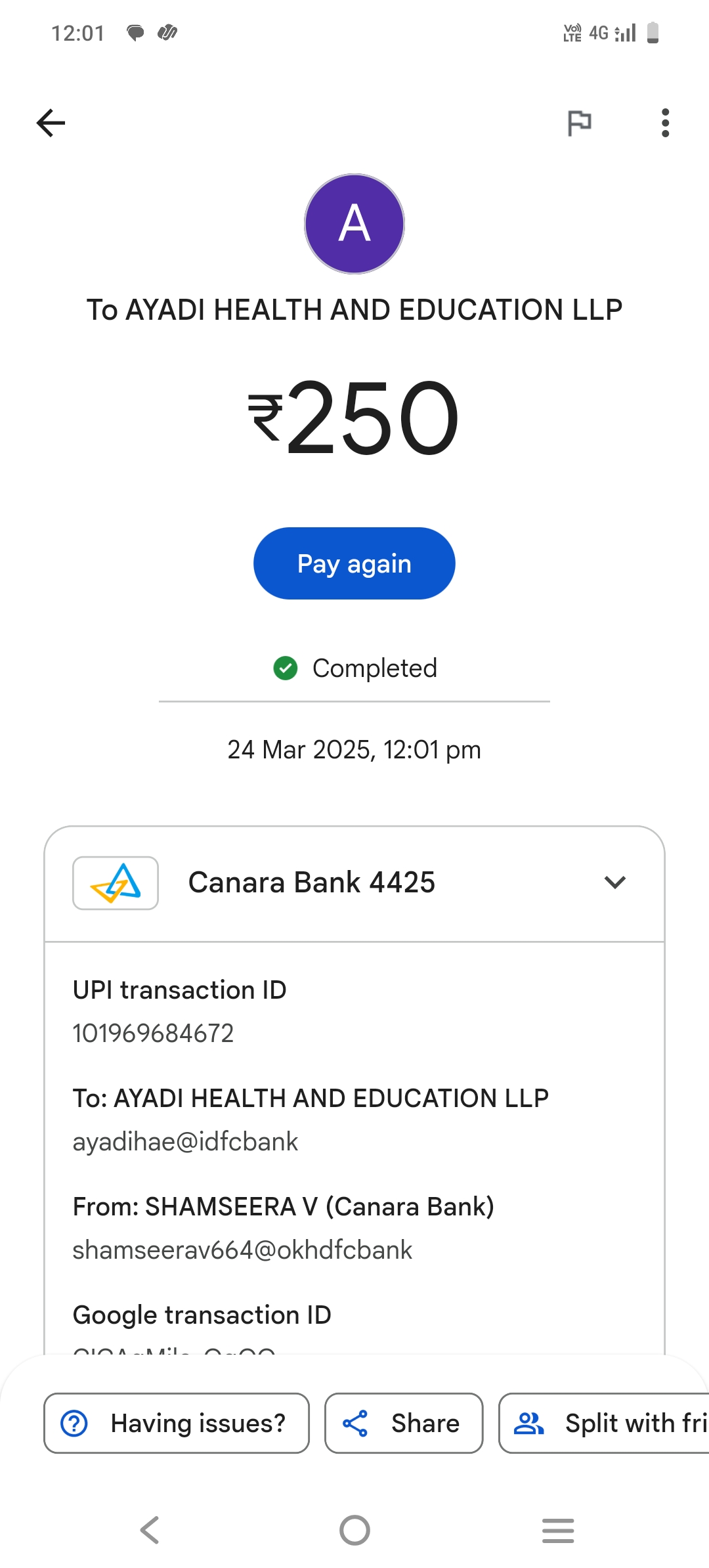Viewport: 709px width, 1568px height.
Task: Open Having issues? help
Action: (x=176, y=1423)
